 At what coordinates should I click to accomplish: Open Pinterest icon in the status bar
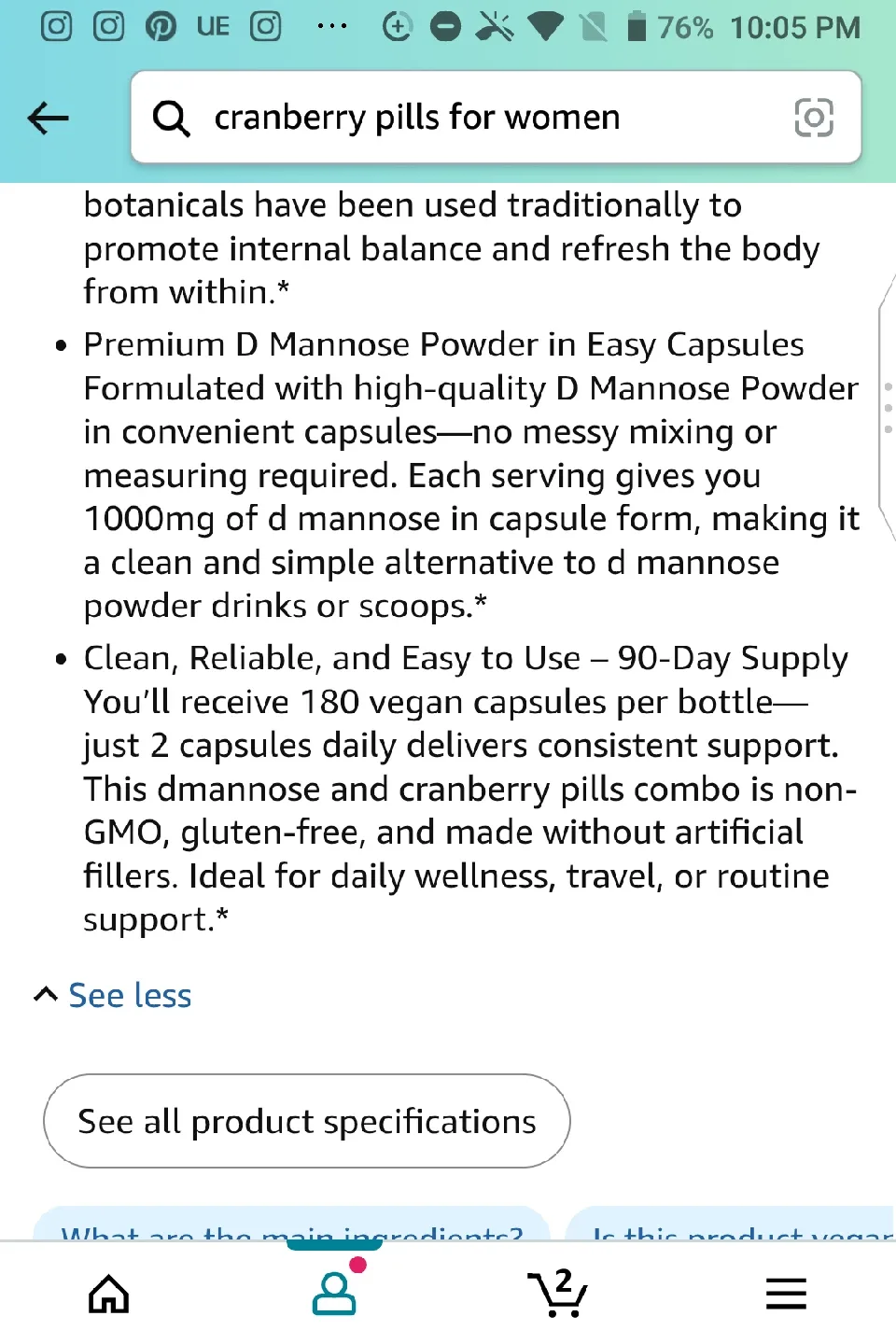click(161, 26)
